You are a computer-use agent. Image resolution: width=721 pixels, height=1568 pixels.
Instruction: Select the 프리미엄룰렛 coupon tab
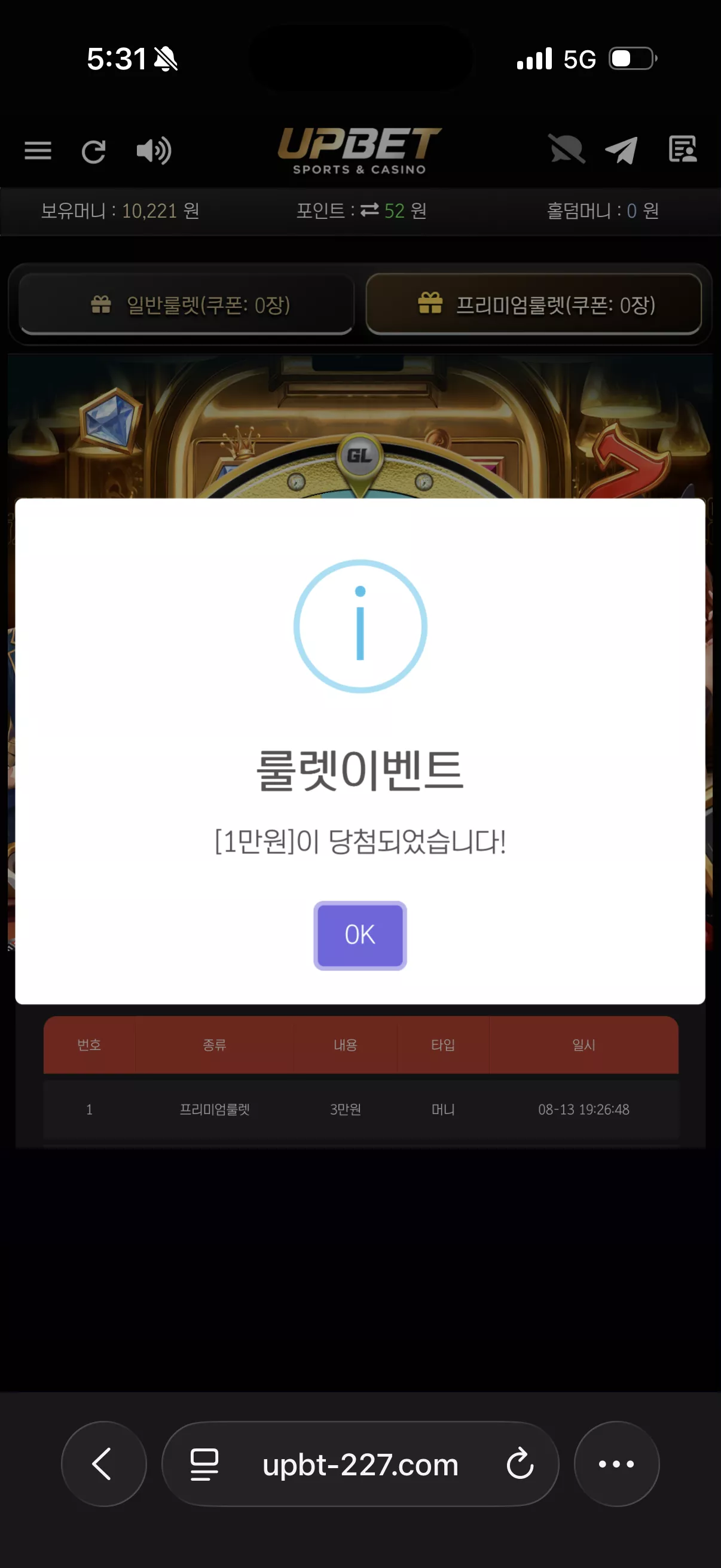pos(534,304)
